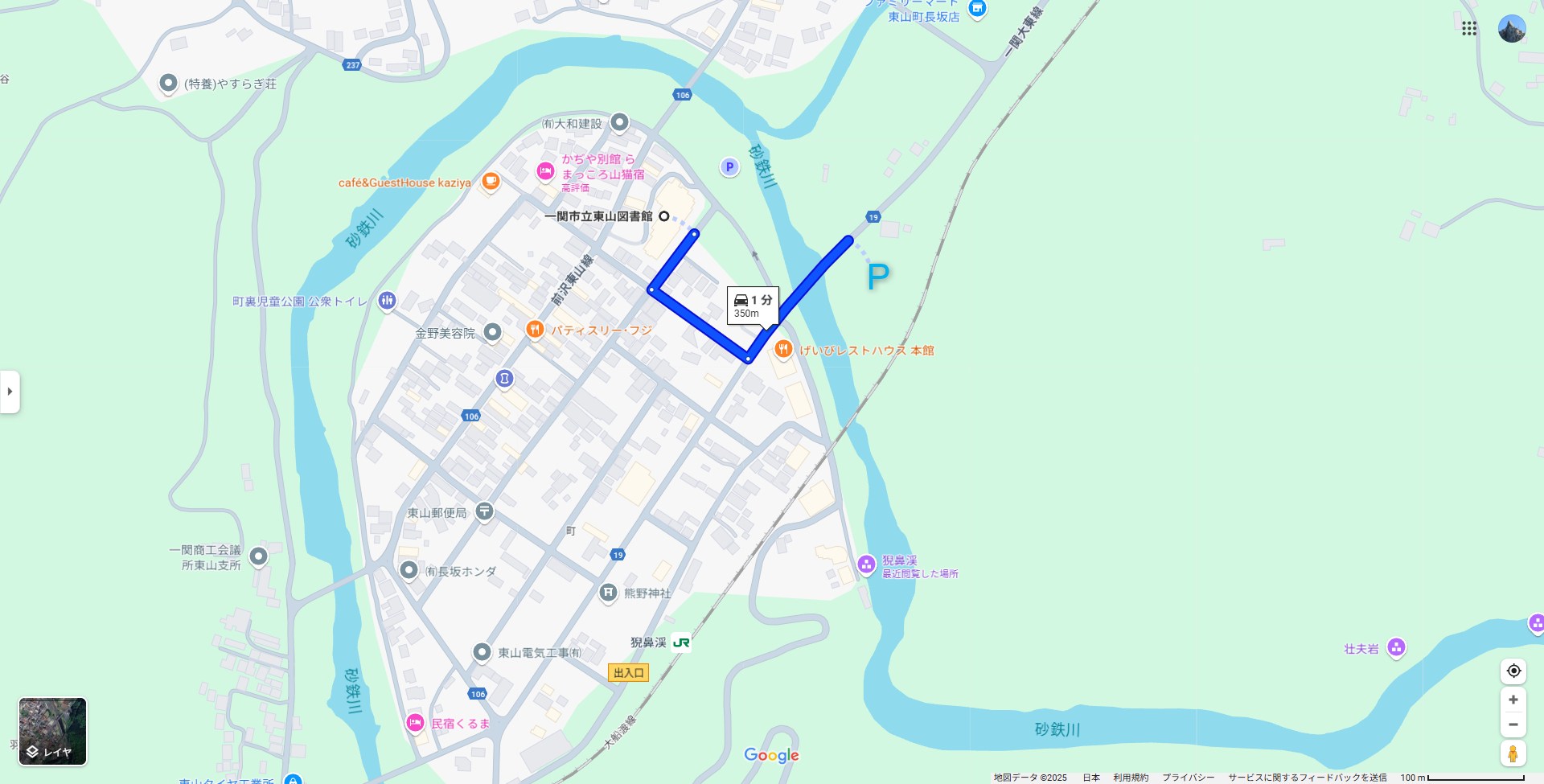Open the Google account profile avatar

click(1512, 29)
